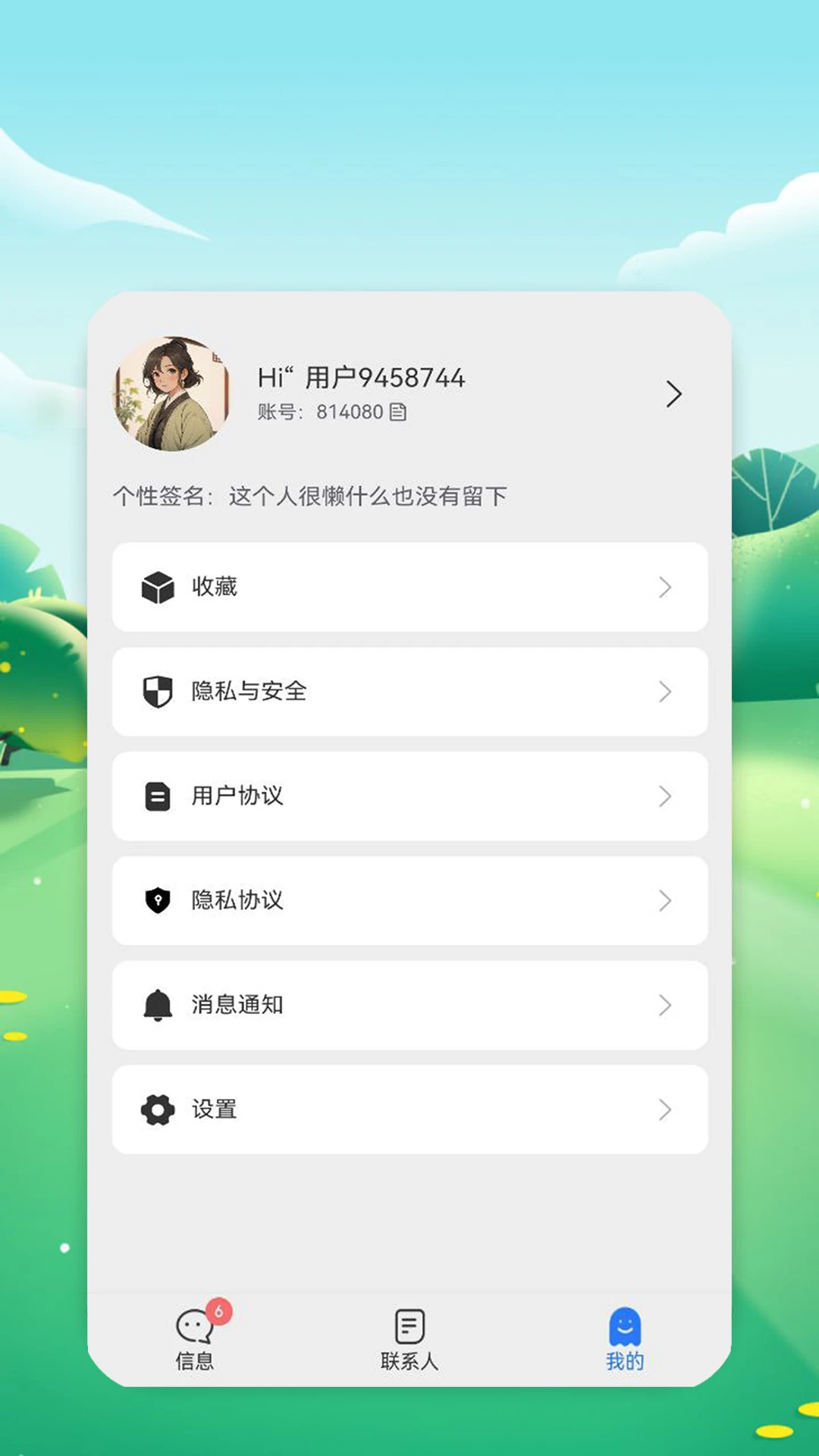Screen dimensions: 819x1456
Task: Open profile details via top-right arrow
Action: coord(674,394)
